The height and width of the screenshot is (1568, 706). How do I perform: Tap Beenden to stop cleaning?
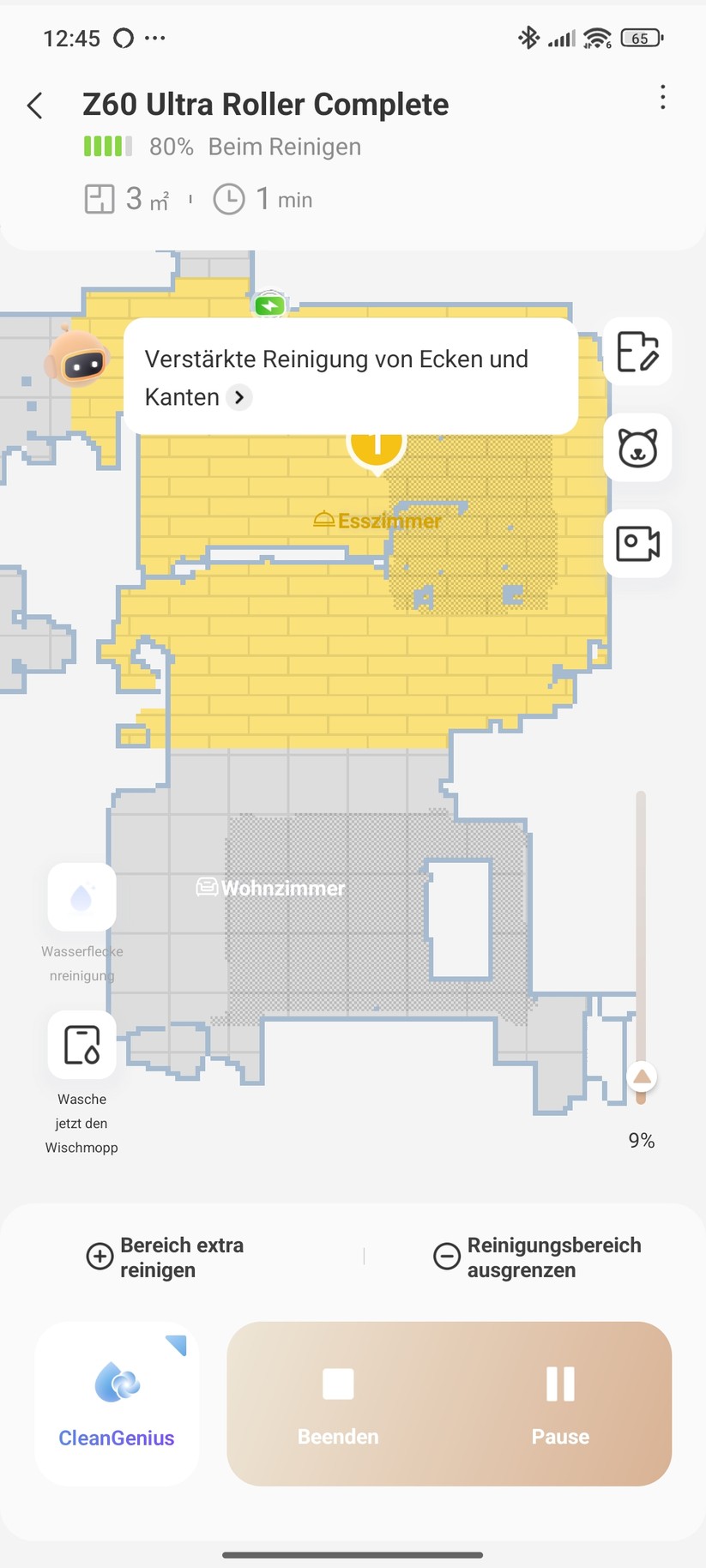[x=338, y=1404]
